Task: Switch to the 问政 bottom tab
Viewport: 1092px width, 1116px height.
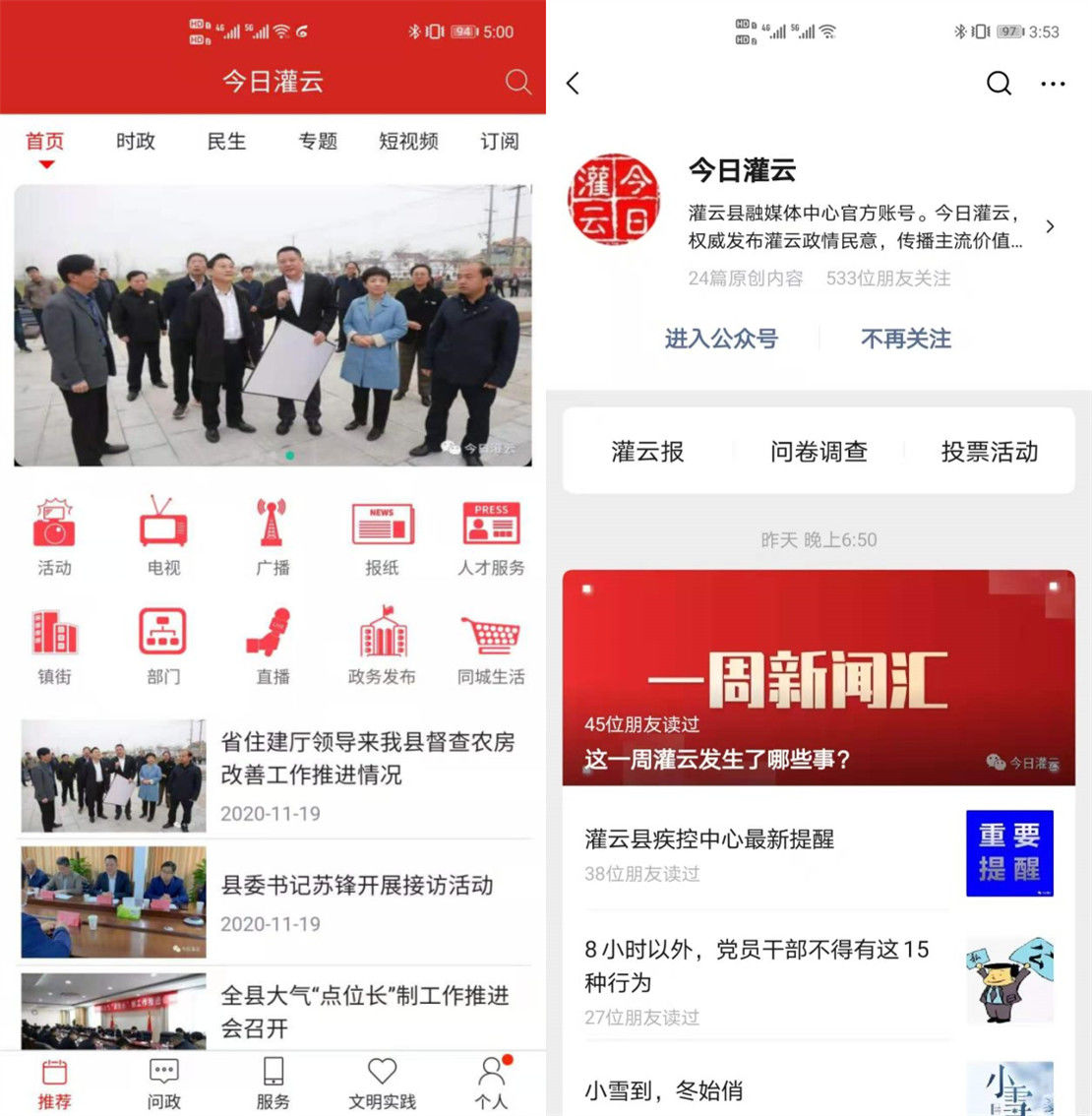Action: (163, 1083)
